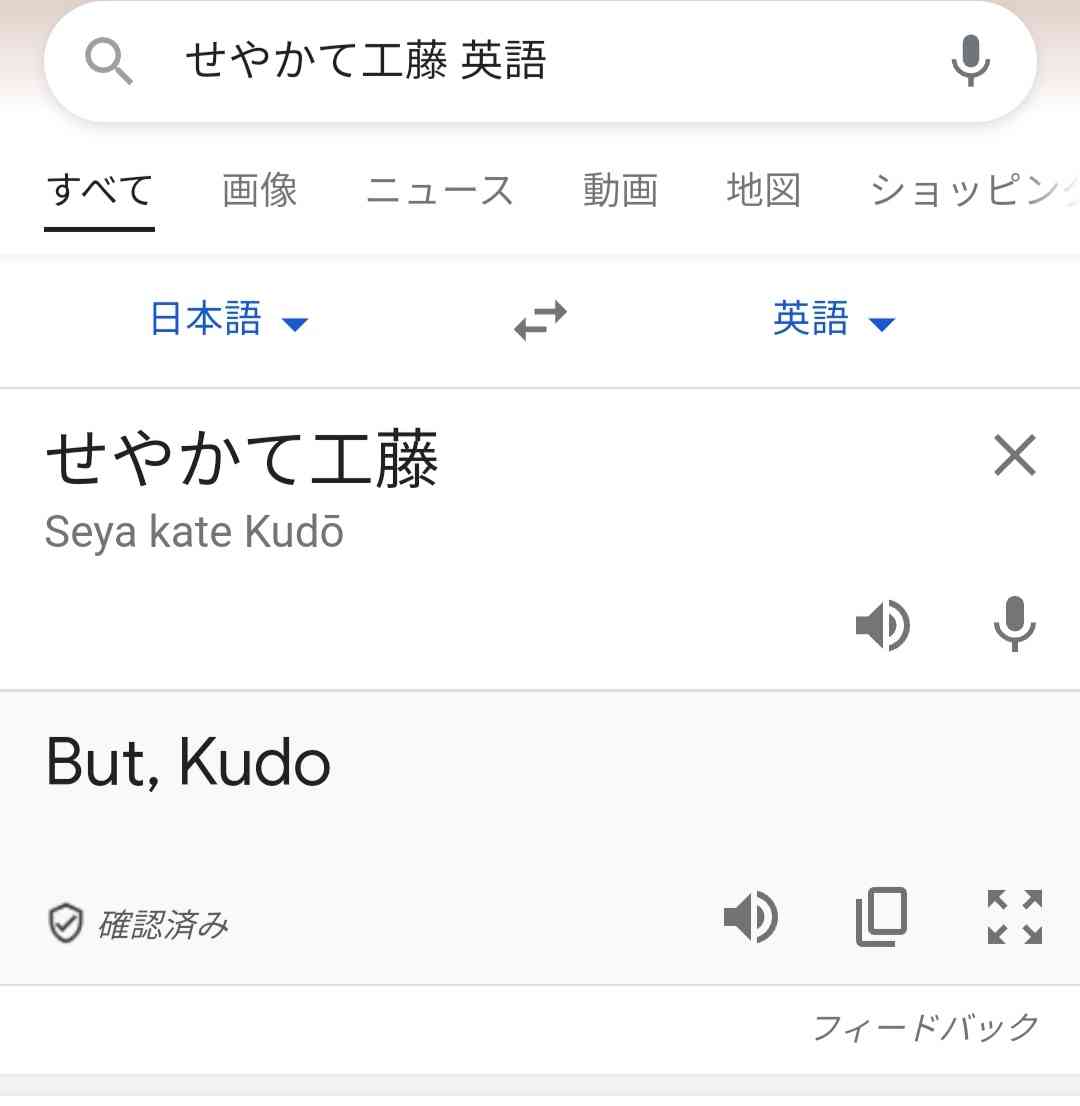Swap the translation languages
Viewport: 1080px width, 1106px height.
[538, 320]
